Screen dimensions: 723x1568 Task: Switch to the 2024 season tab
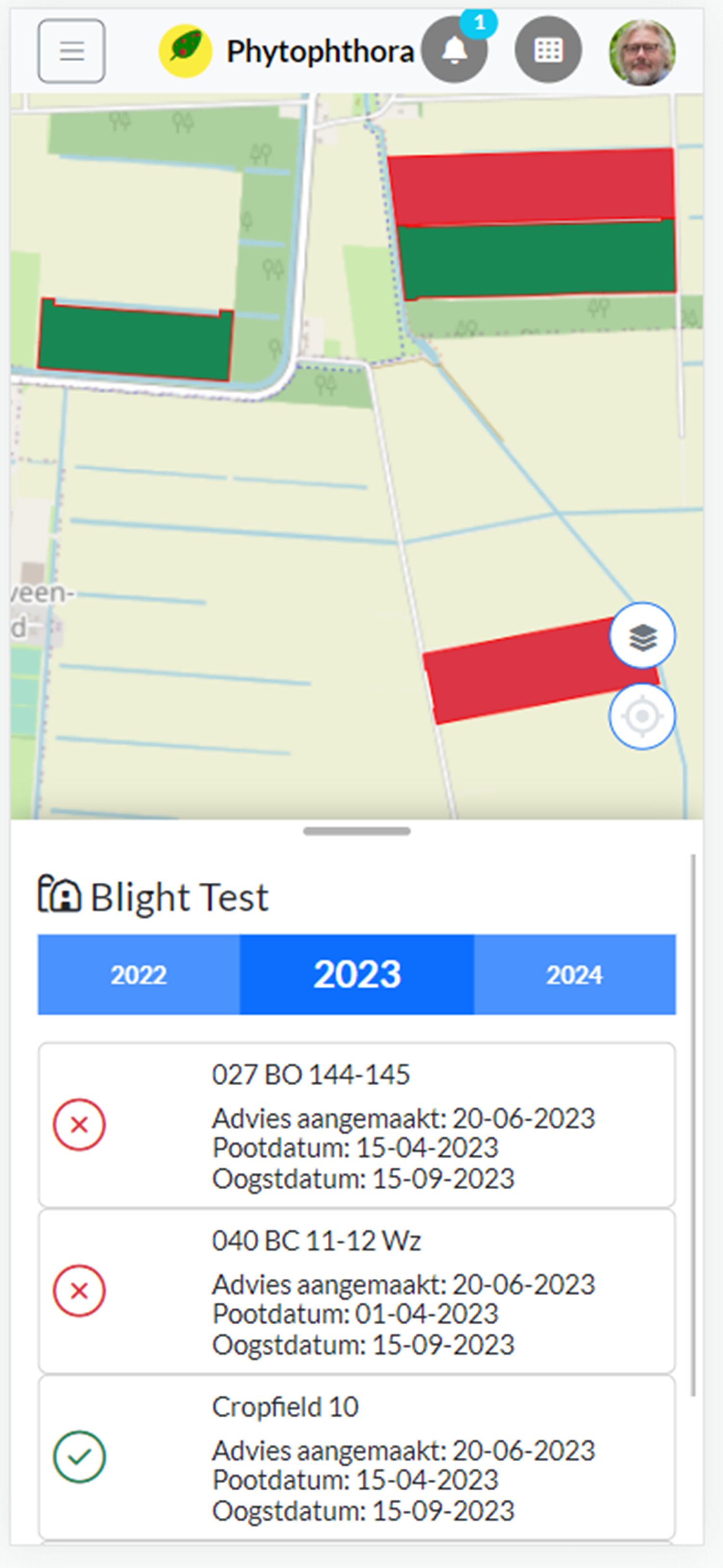[x=575, y=974]
